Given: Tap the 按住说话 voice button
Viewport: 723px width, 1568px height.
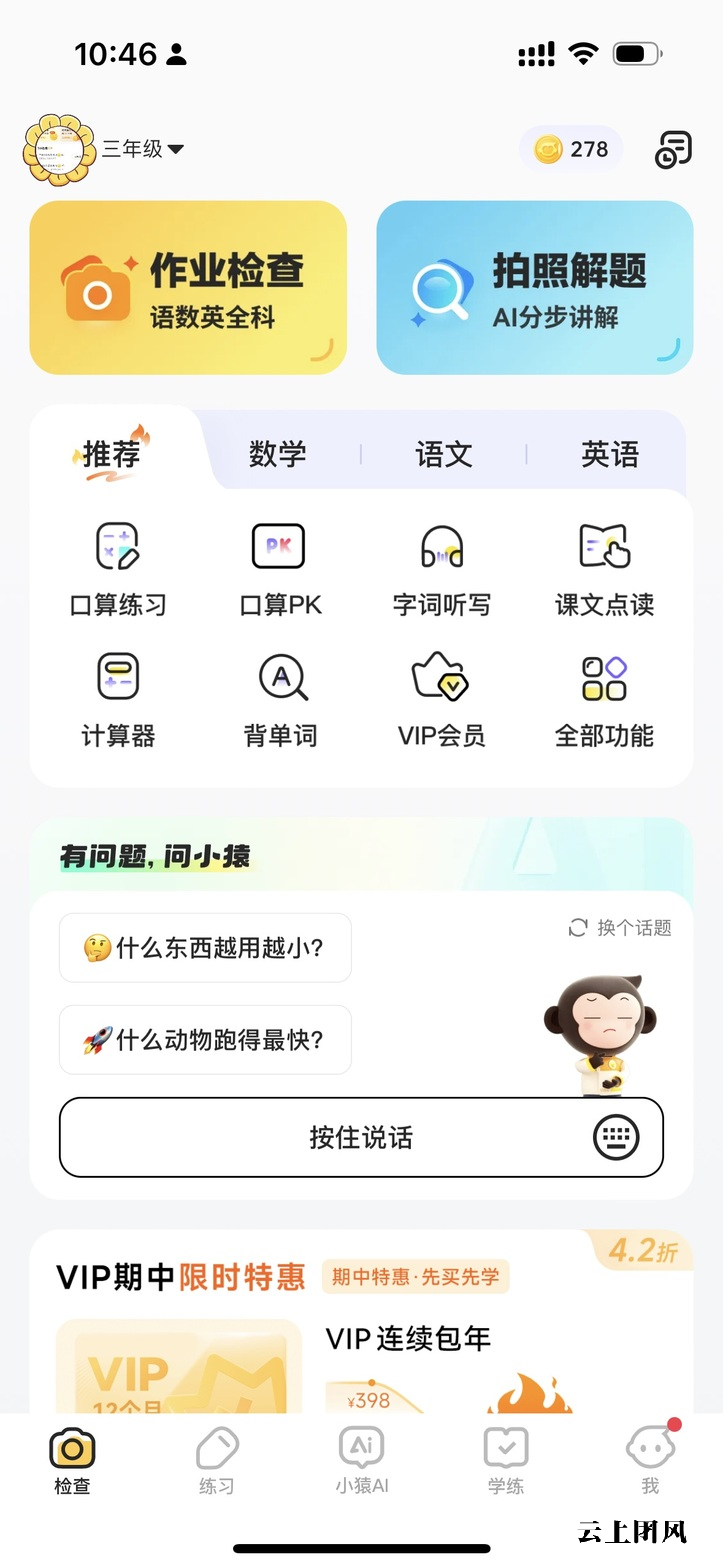Looking at the screenshot, I should 361,1137.
